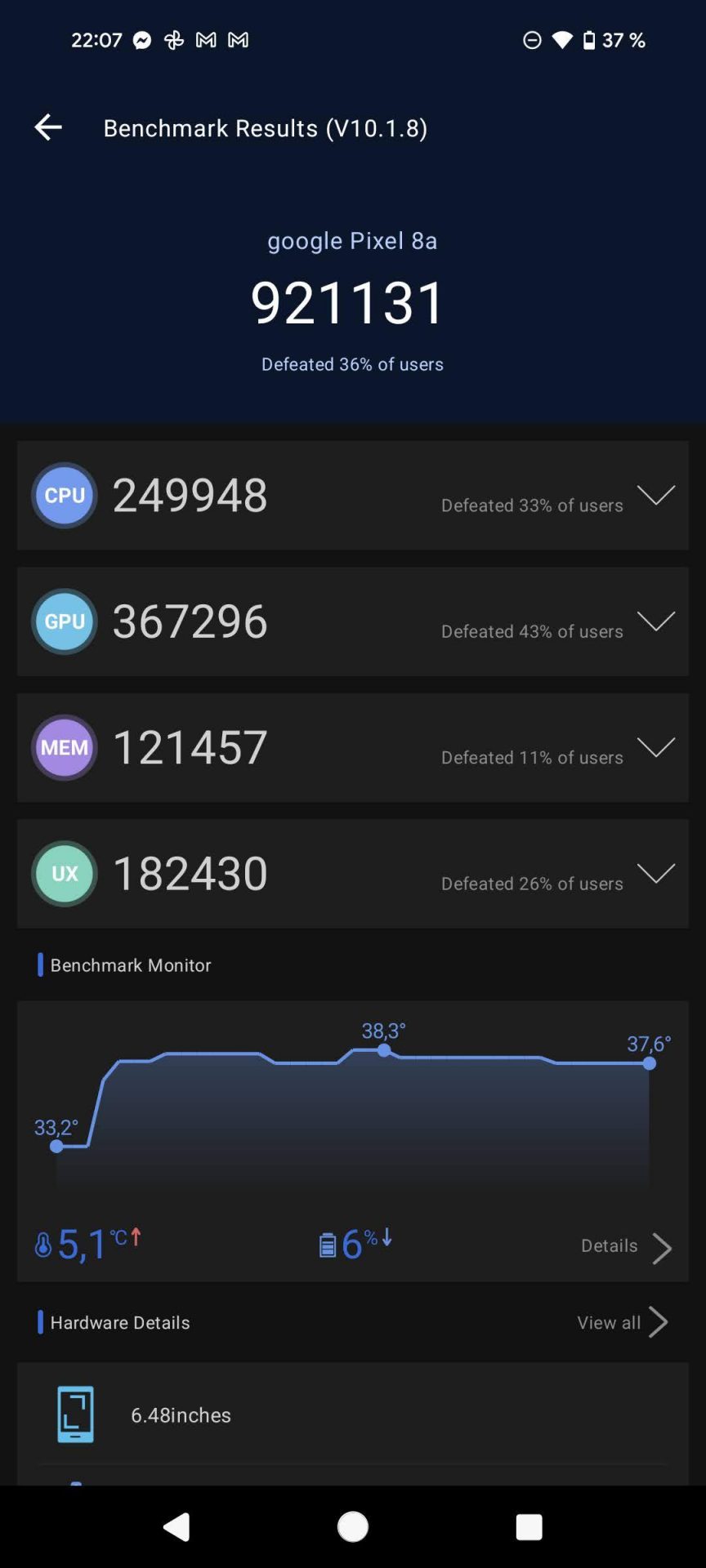Expand the GPU score breakdown

pyautogui.click(x=656, y=621)
